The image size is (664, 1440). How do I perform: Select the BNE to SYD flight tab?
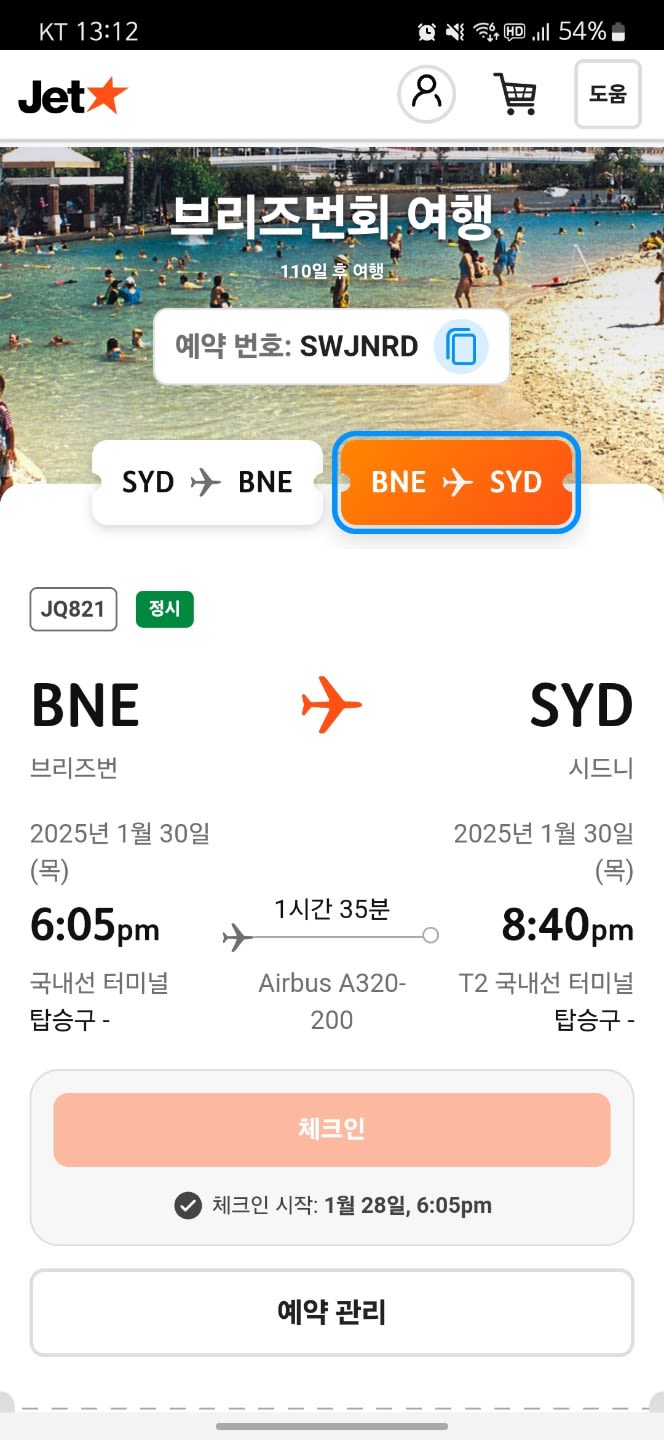(456, 482)
